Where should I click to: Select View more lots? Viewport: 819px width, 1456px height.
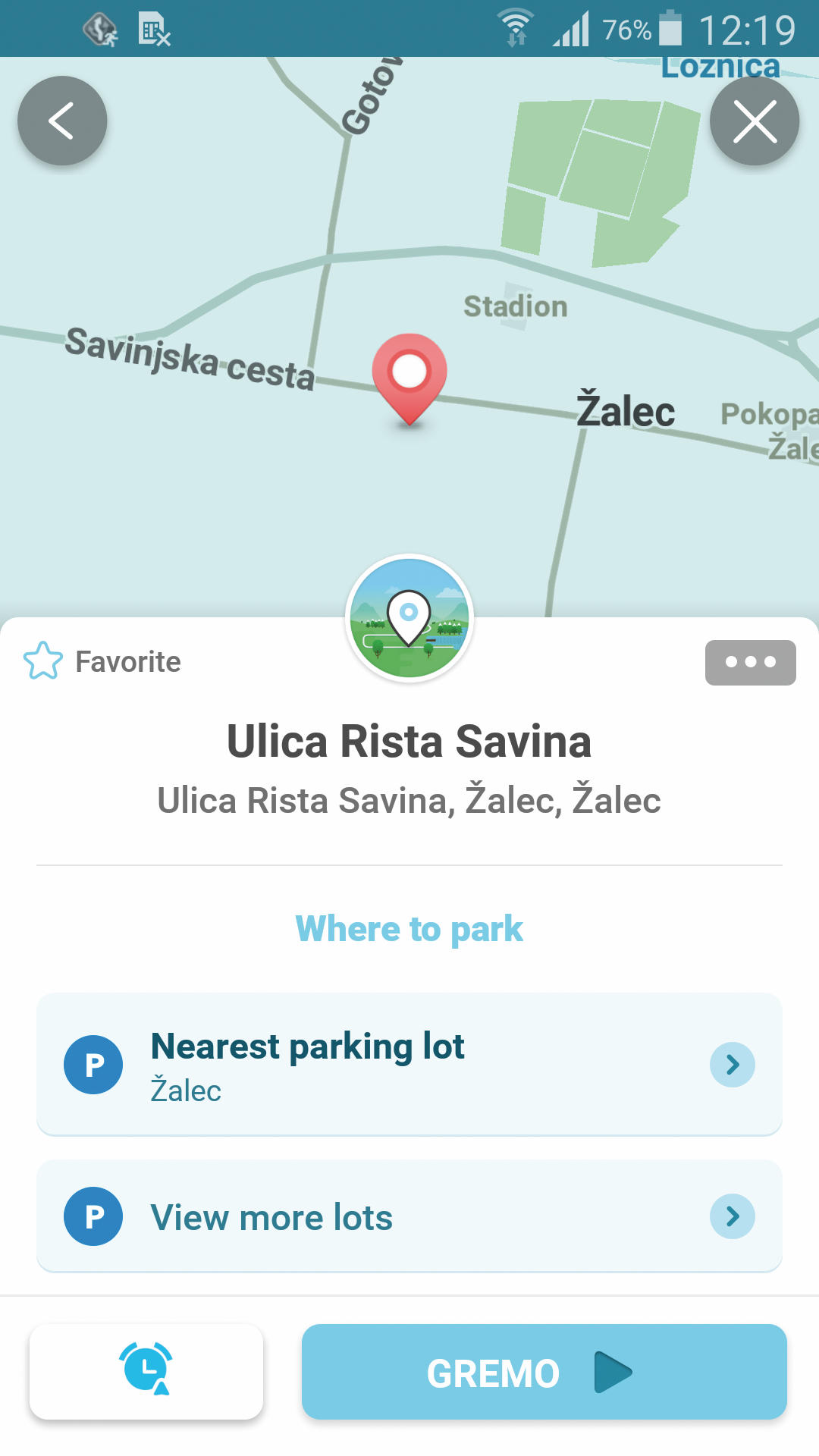[409, 1216]
